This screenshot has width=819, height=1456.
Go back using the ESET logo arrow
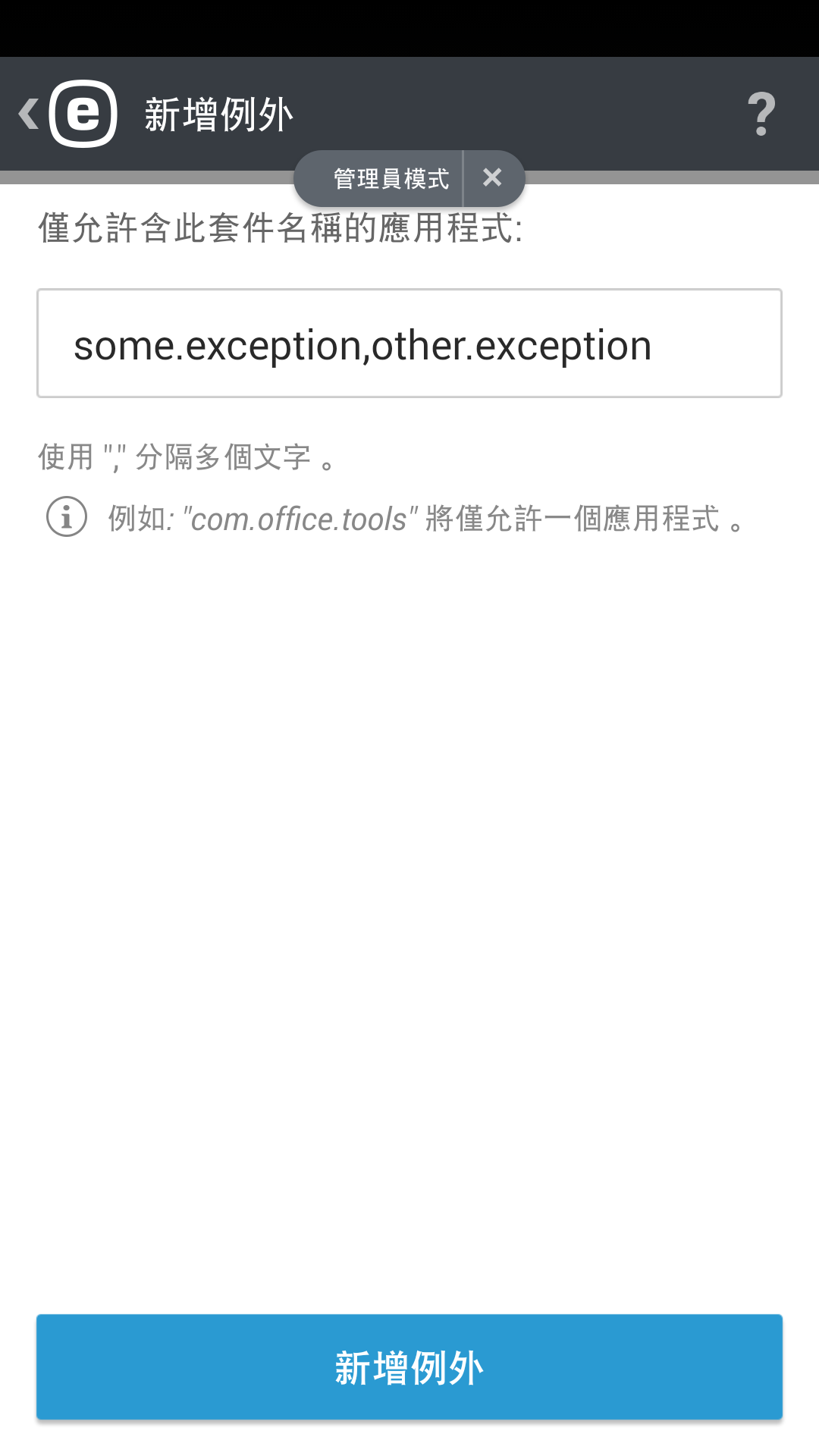click(67, 114)
